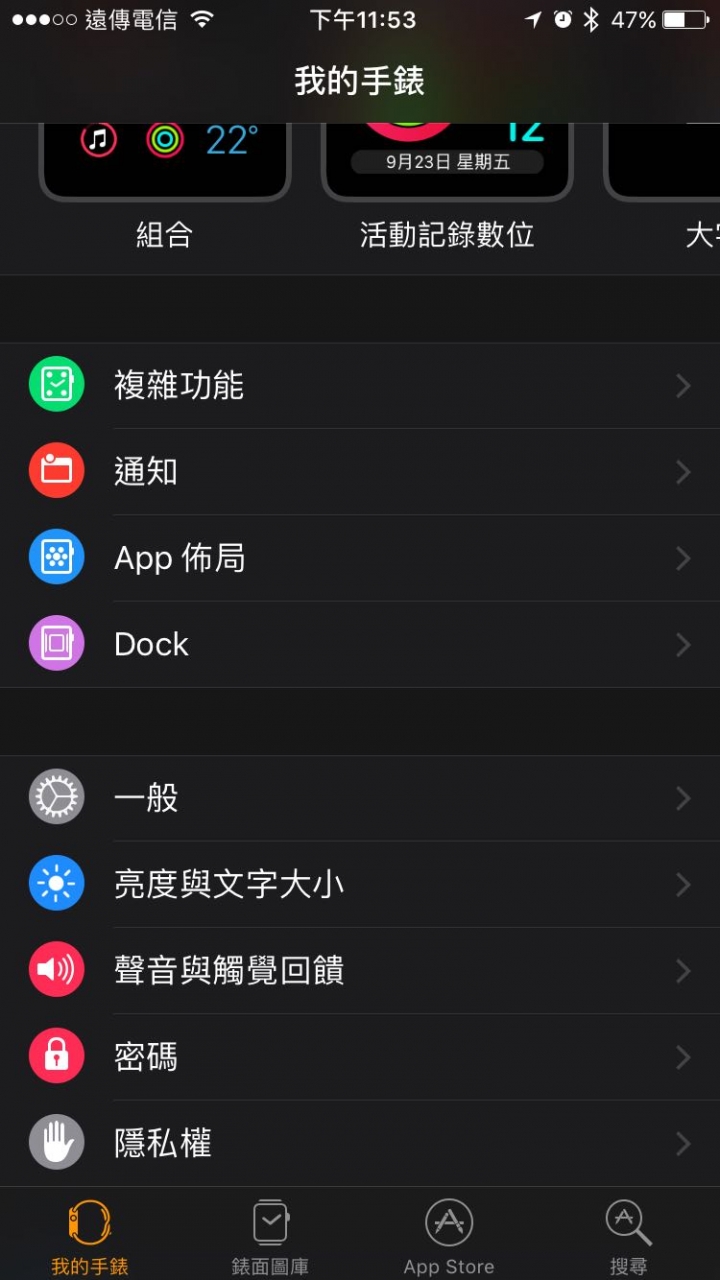The height and width of the screenshot is (1280, 720).
Task: Switch to the App Store tab
Action: (x=449, y=1236)
